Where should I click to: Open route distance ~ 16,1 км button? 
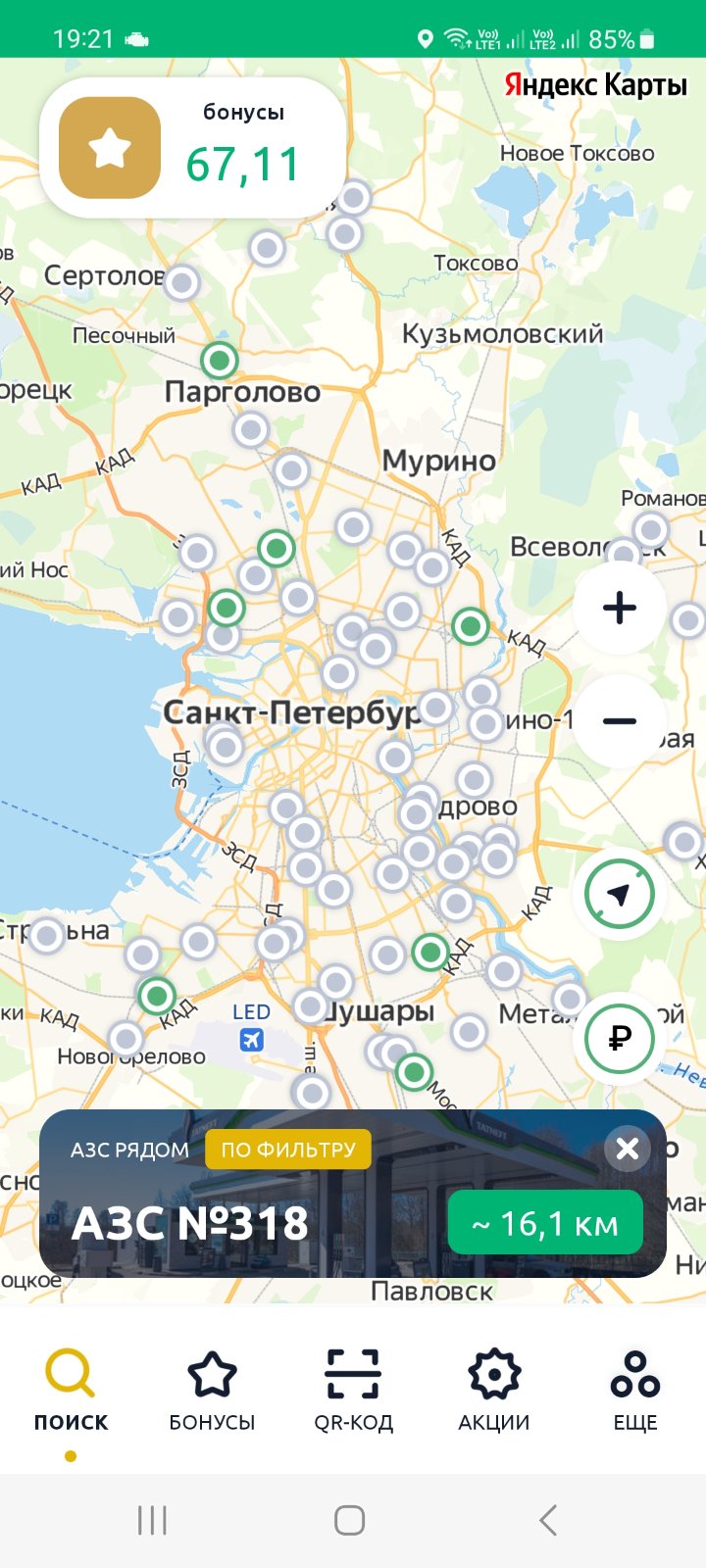545,1223
